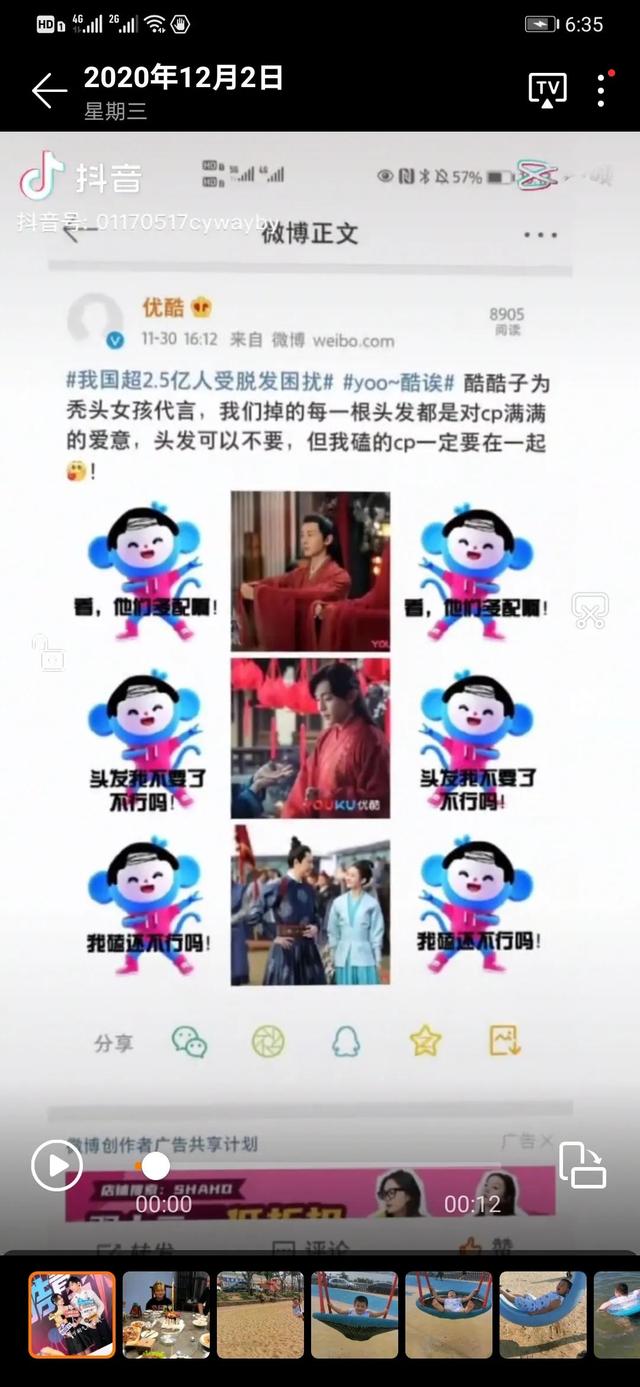Select the currently highlighted video thumbnail
Screen dimensions: 640x1387
tap(72, 1315)
